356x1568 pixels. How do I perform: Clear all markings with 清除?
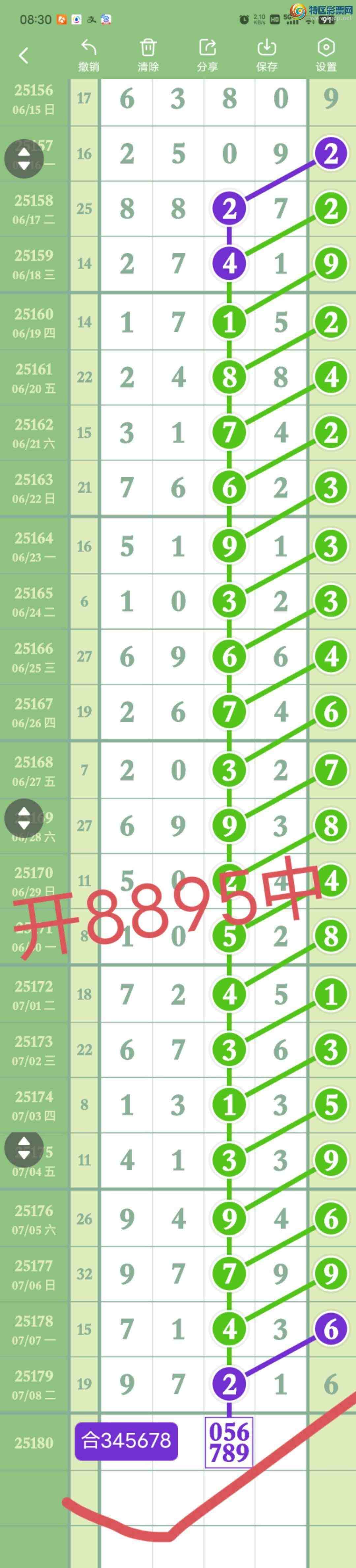click(x=148, y=55)
